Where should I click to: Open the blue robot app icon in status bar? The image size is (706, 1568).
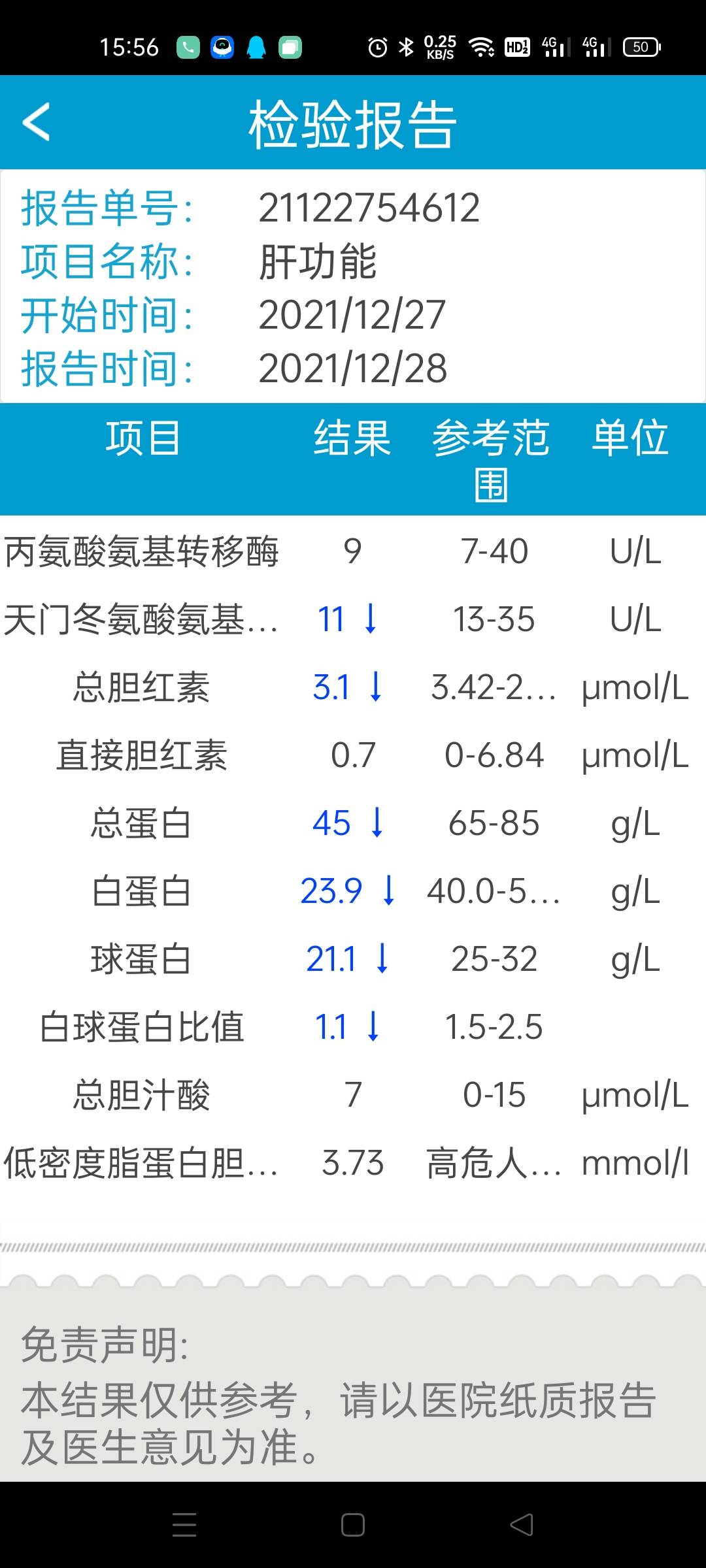pyautogui.click(x=222, y=46)
